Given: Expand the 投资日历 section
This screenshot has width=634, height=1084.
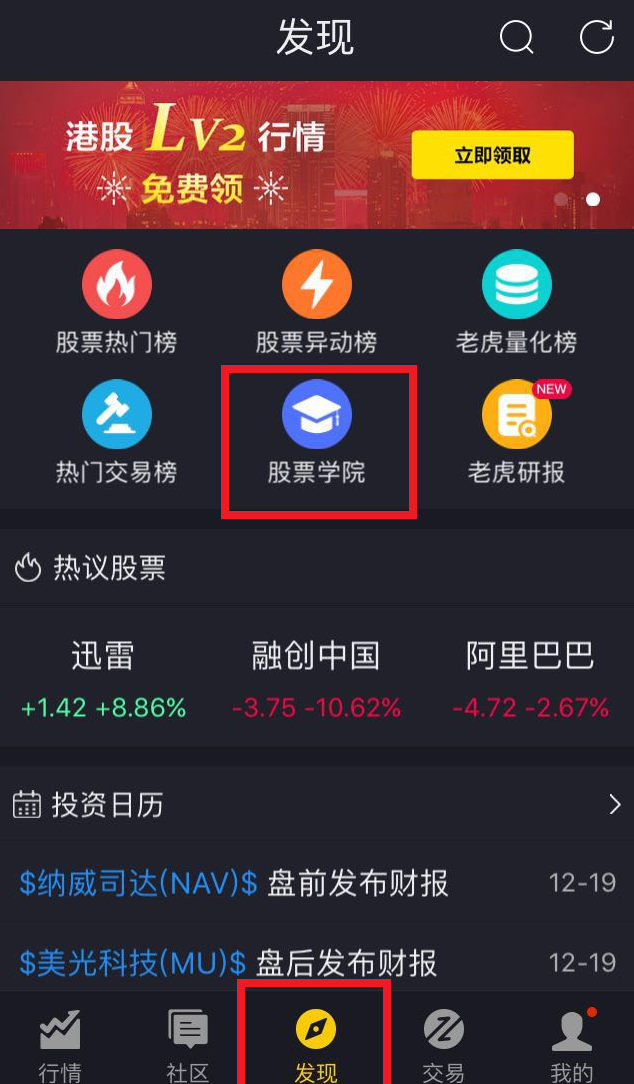Looking at the screenshot, I should [x=614, y=804].
